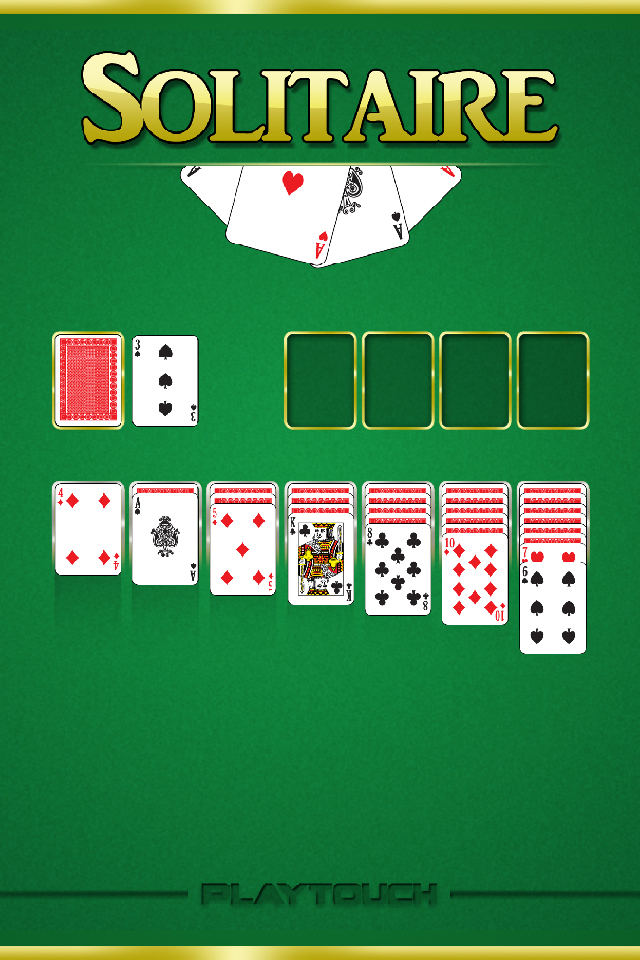Tap the 8 of clubs card
Screen dimensions: 640x960
point(397,570)
